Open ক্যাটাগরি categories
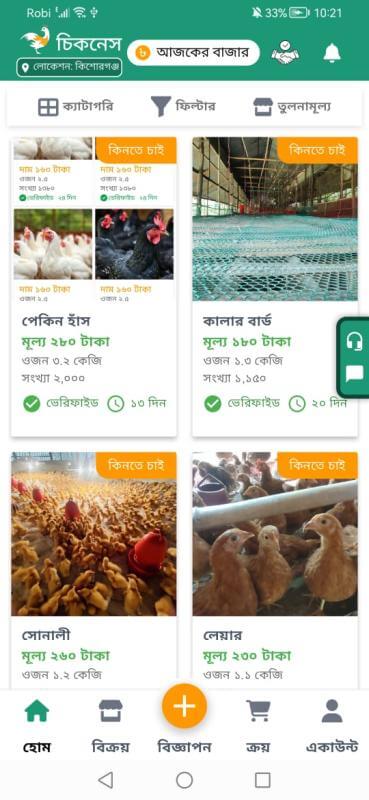 tap(76, 107)
